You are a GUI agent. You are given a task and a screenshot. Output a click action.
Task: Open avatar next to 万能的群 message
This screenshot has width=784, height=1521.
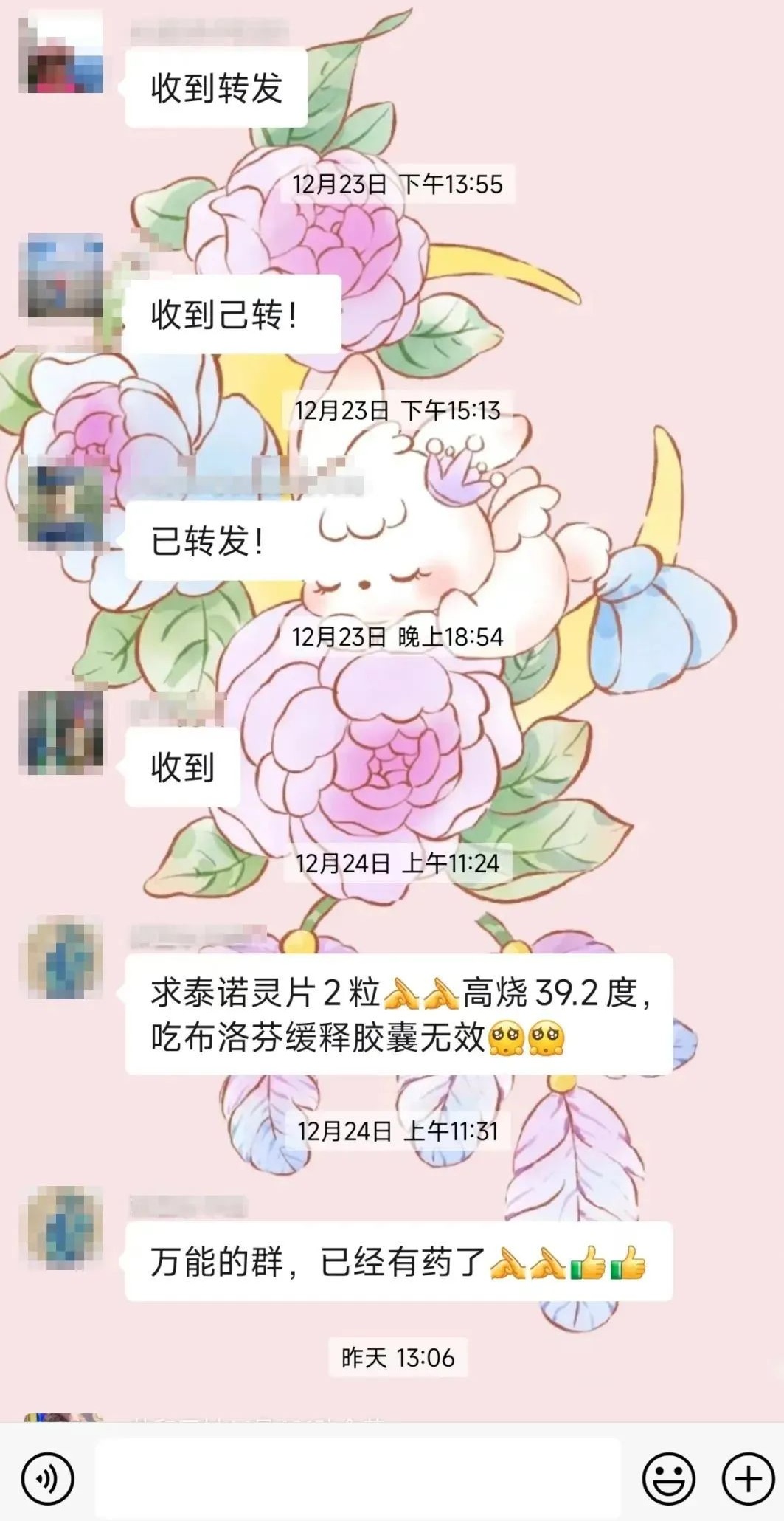point(65,1228)
